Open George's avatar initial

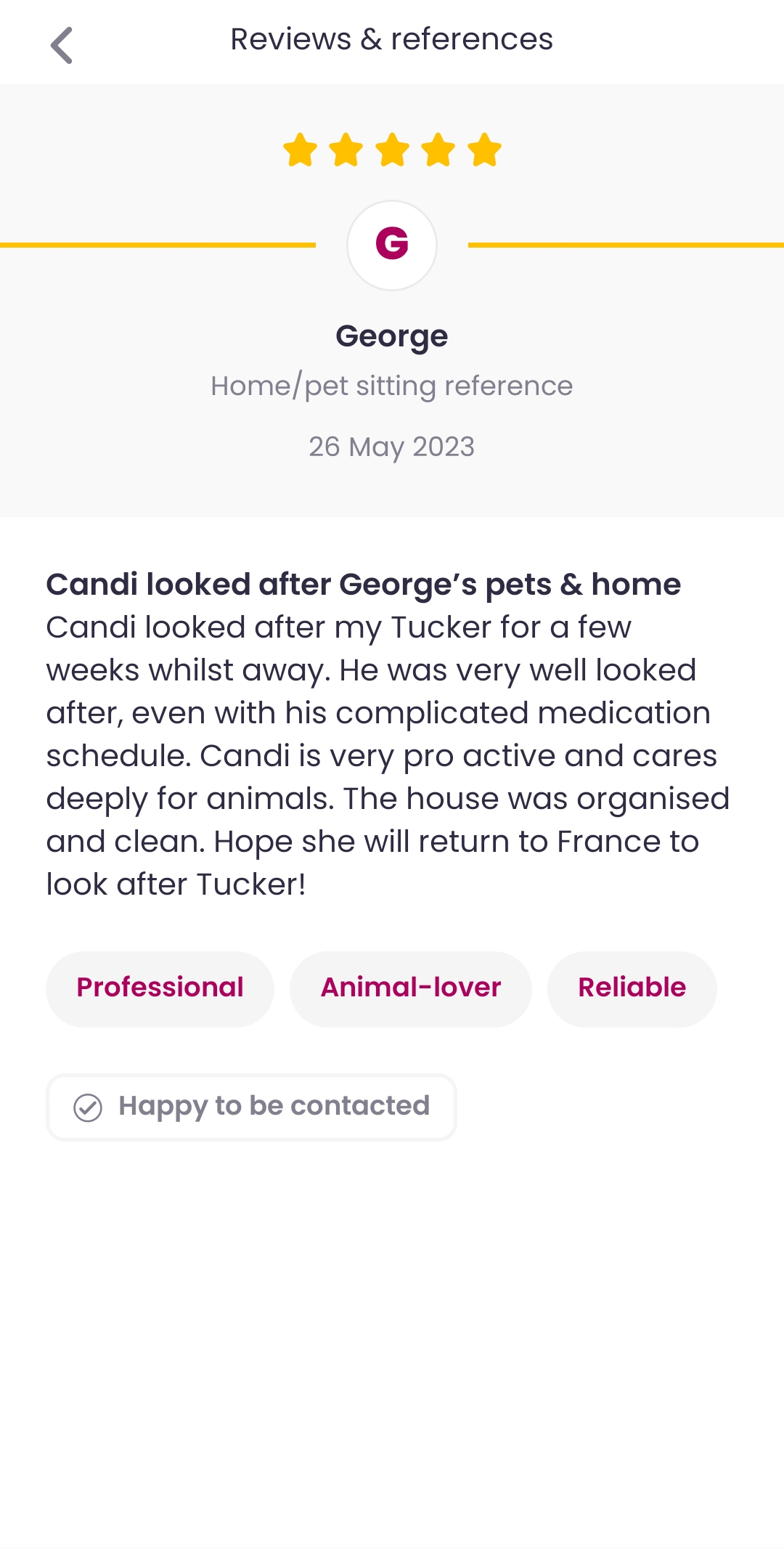[x=392, y=245]
